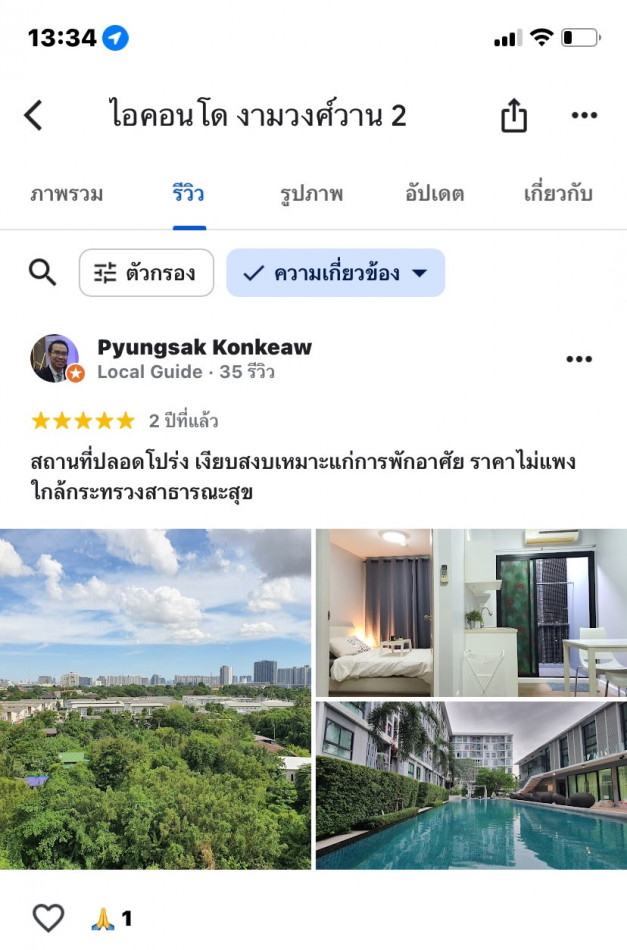Screen dimensions: 627x950
Task: Search within the reviews
Action: 42,272
